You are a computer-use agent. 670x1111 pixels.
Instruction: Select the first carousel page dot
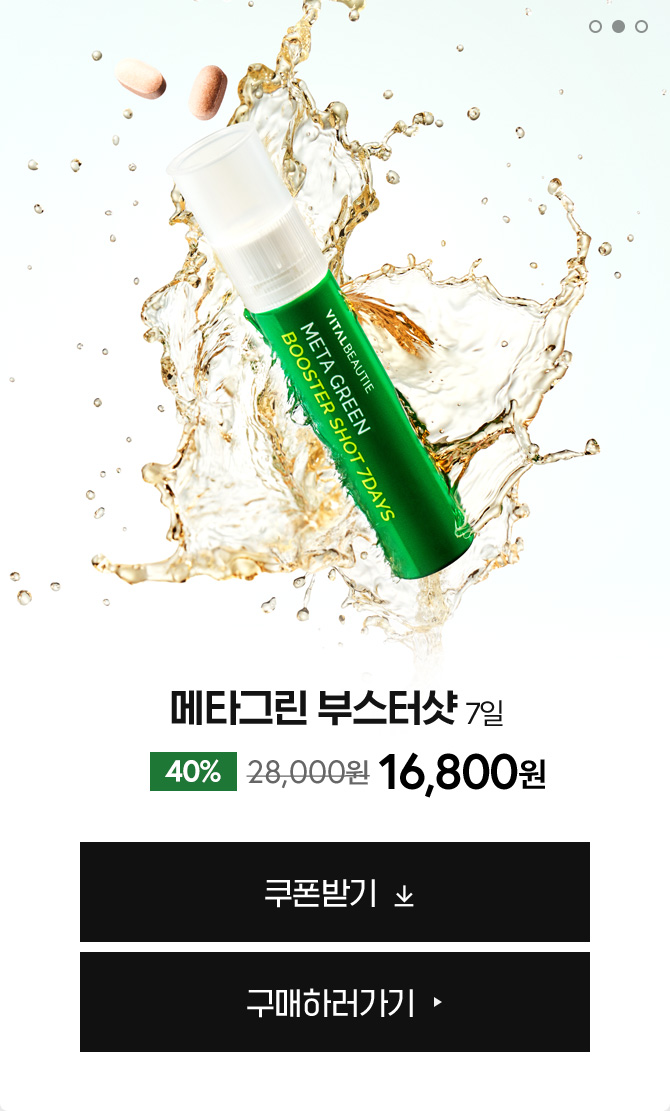pyautogui.click(x=596, y=27)
